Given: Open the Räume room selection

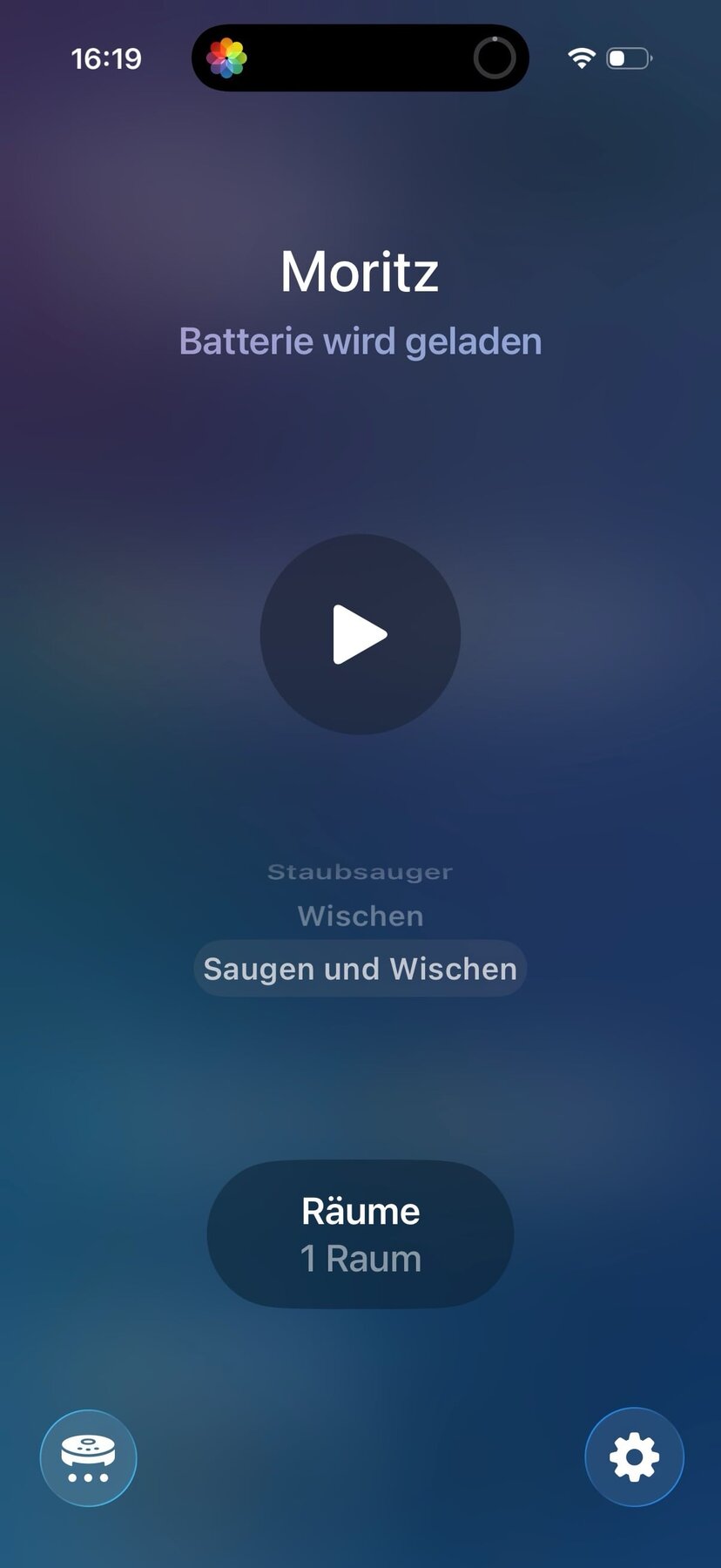Looking at the screenshot, I should tap(360, 1233).
